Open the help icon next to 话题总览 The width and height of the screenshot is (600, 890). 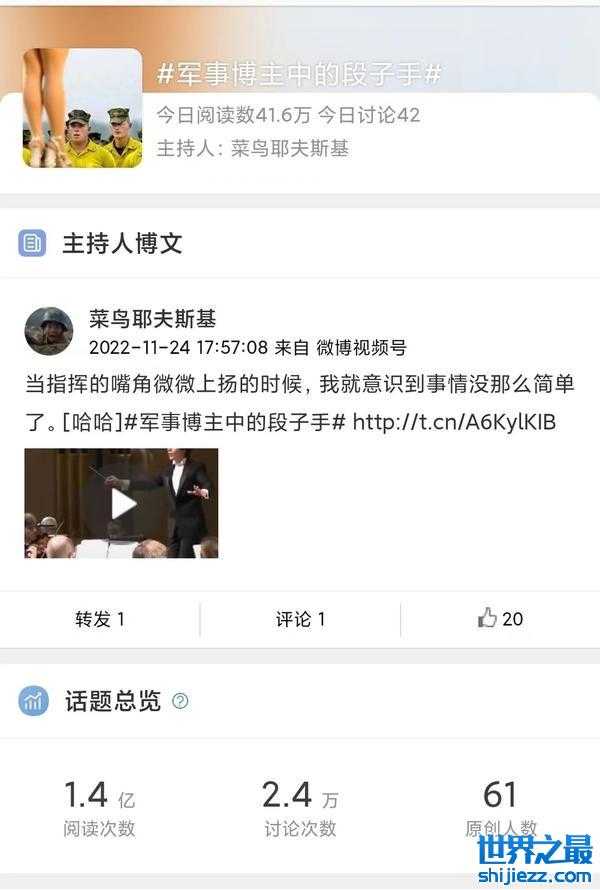pyautogui.click(x=180, y=701)
